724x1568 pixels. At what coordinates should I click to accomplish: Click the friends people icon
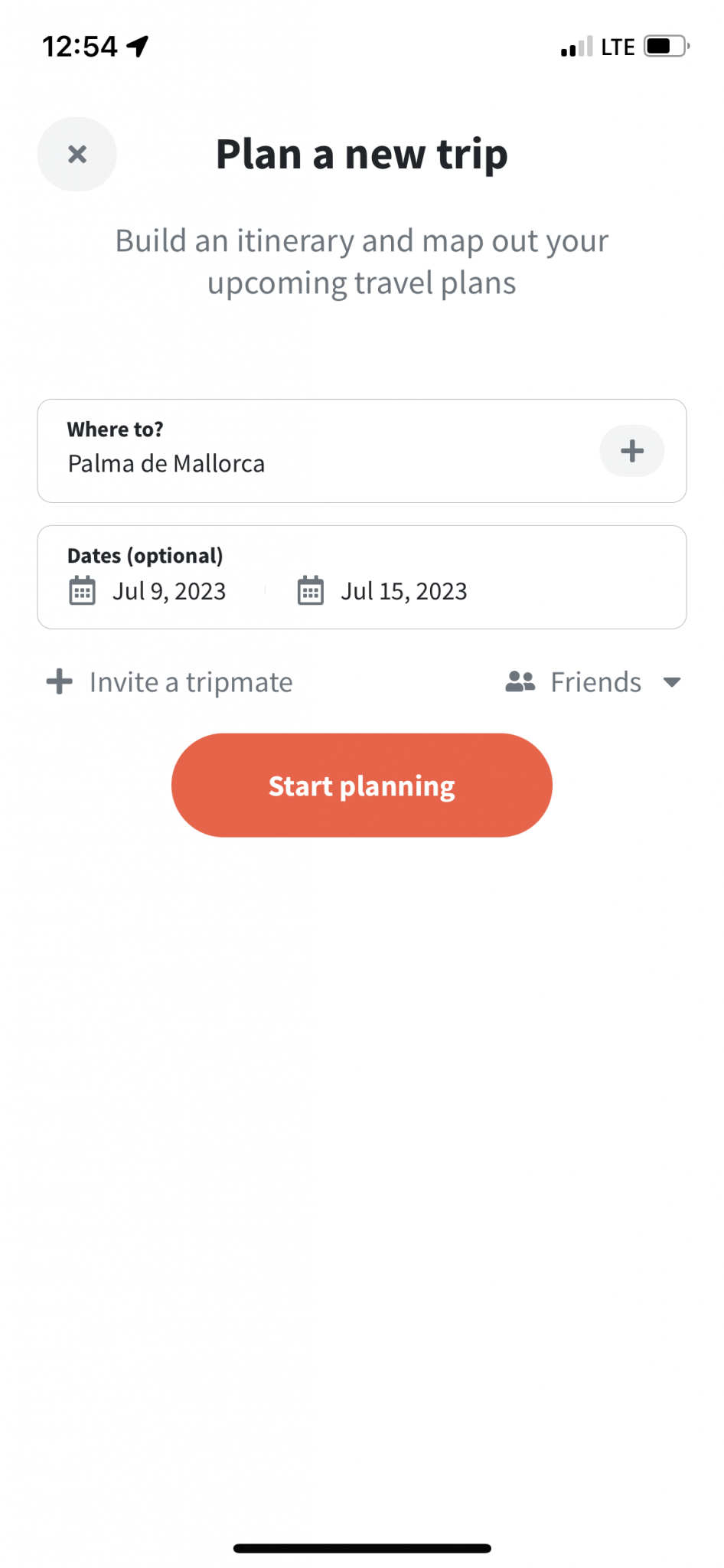point(520,681)
